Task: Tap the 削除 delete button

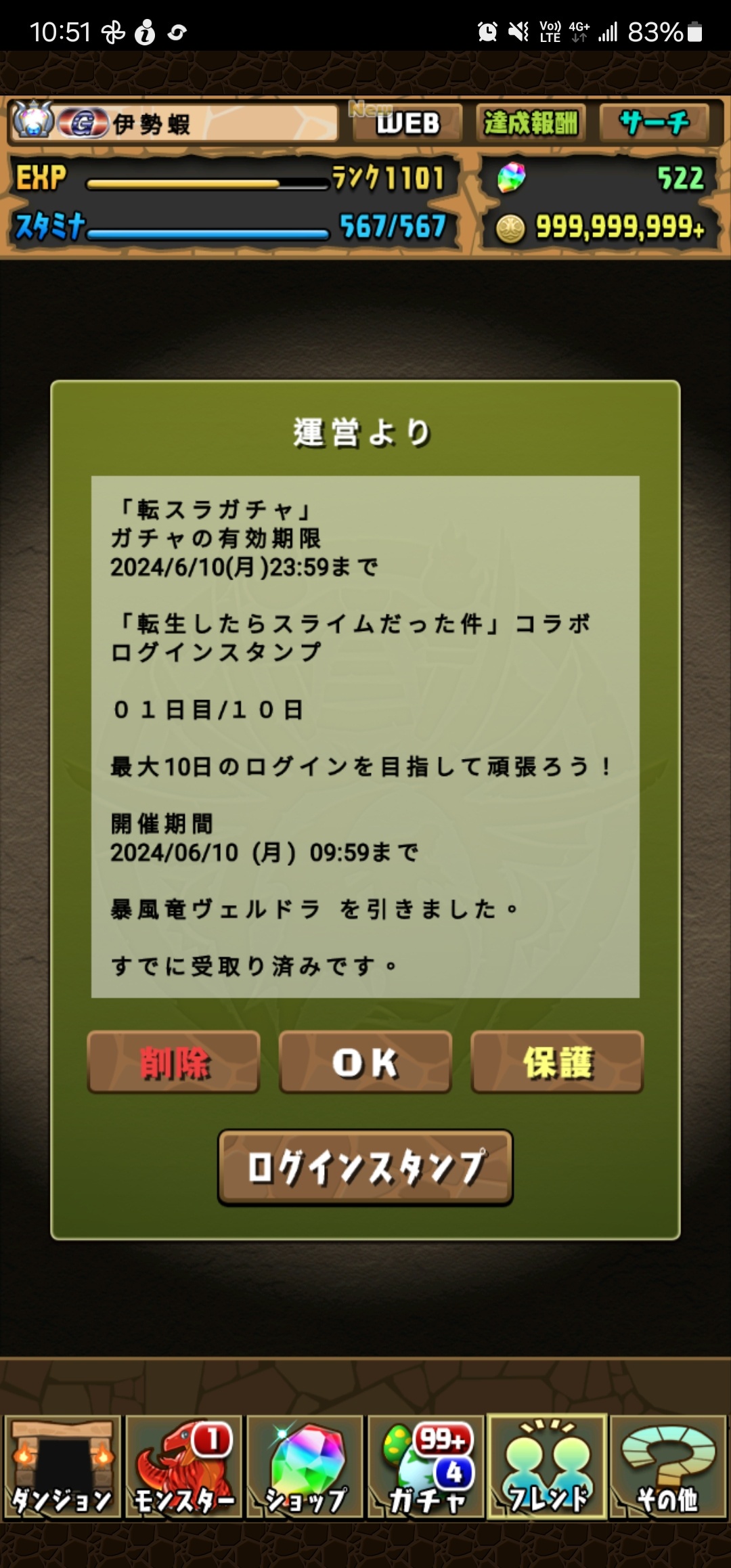Action: click(174, 1062)
